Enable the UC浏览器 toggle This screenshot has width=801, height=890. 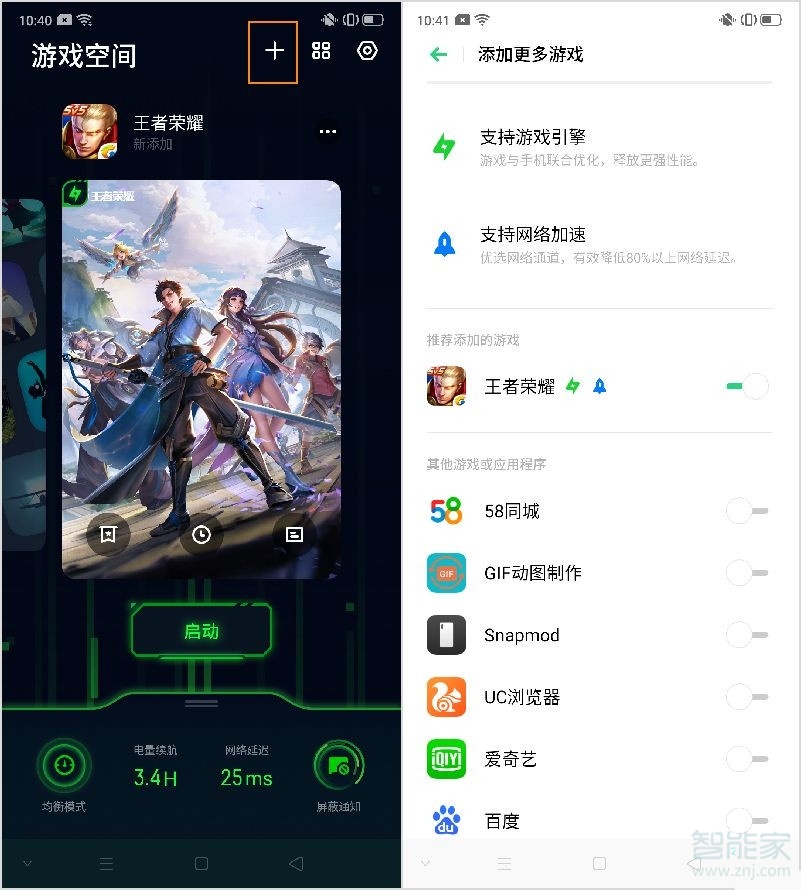tap(747, 697)
